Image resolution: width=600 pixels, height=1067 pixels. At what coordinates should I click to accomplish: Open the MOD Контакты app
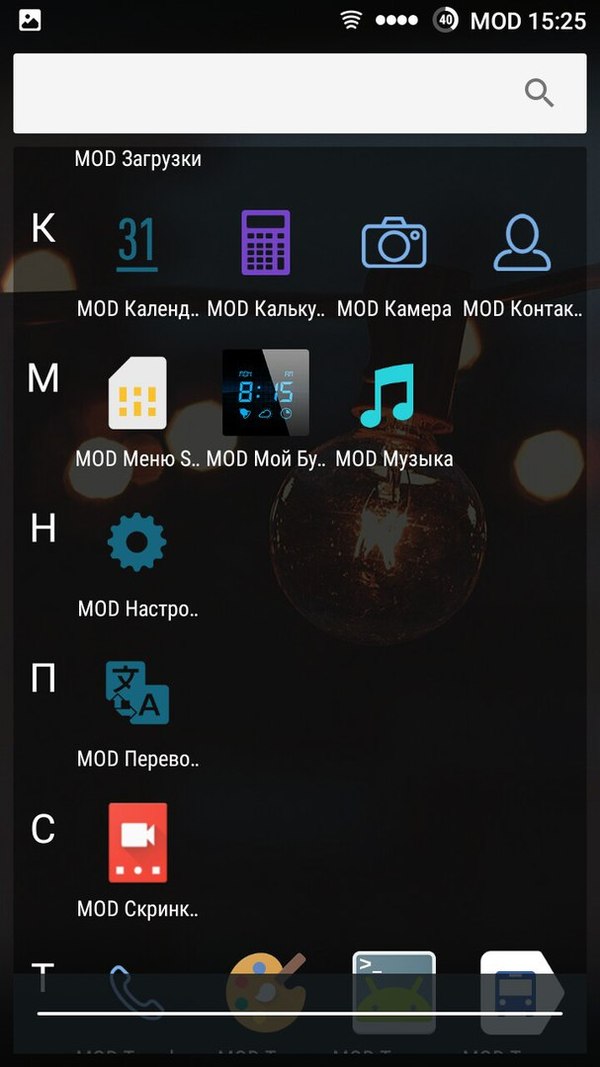click(x=522, y=243)
